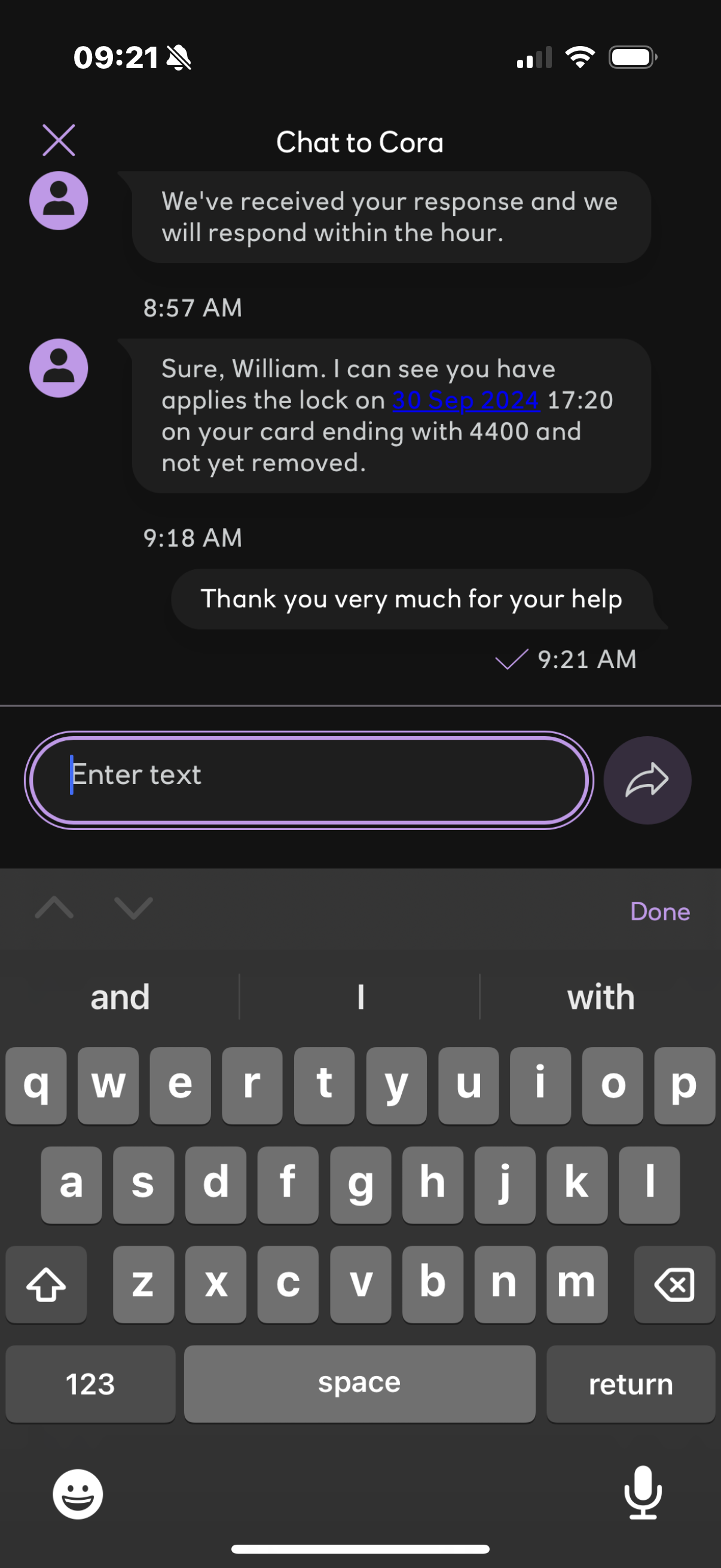Move to the next field with down chevron

coord(133,908)
